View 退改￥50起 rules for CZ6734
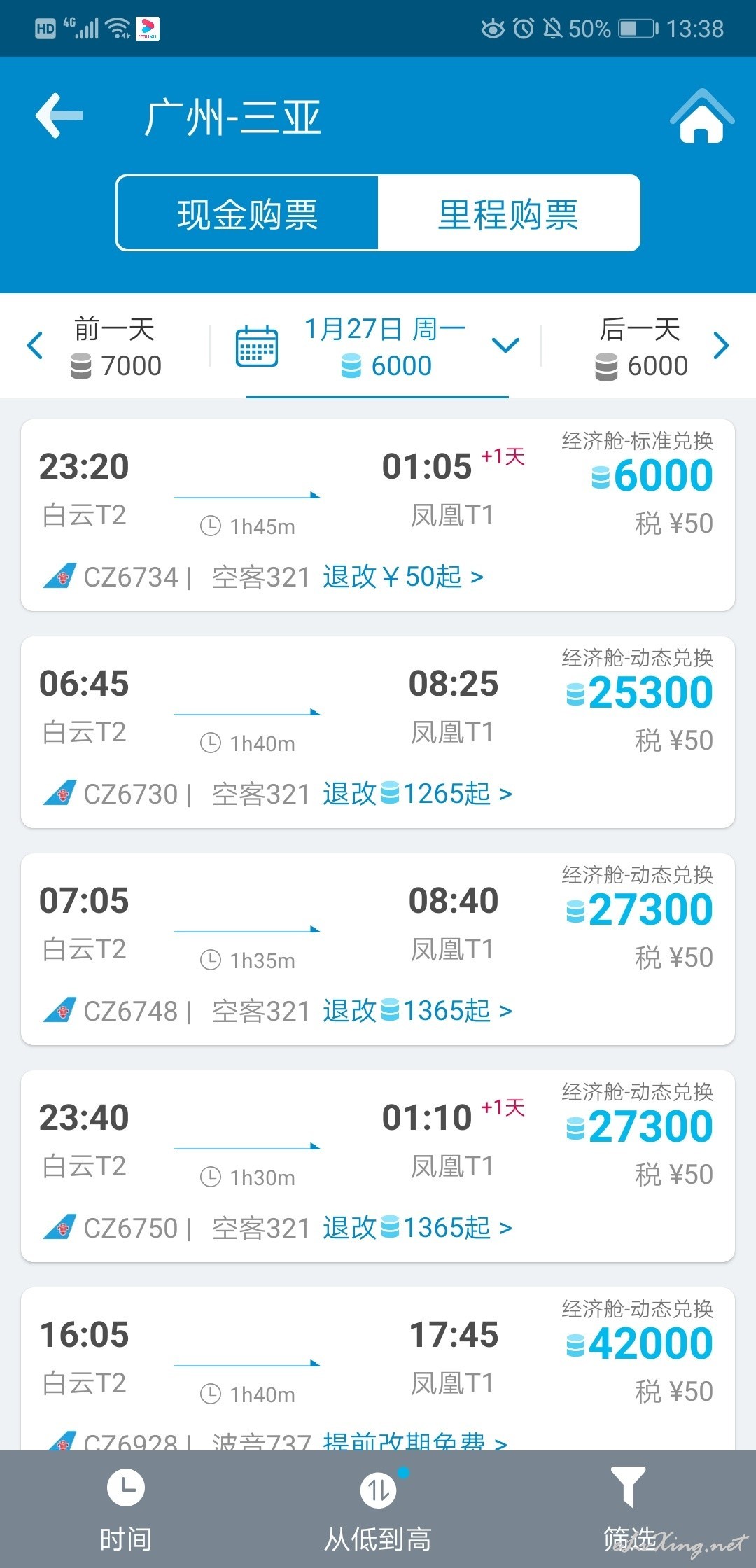This screenshot has height=1568, width=756. [403, 577]
